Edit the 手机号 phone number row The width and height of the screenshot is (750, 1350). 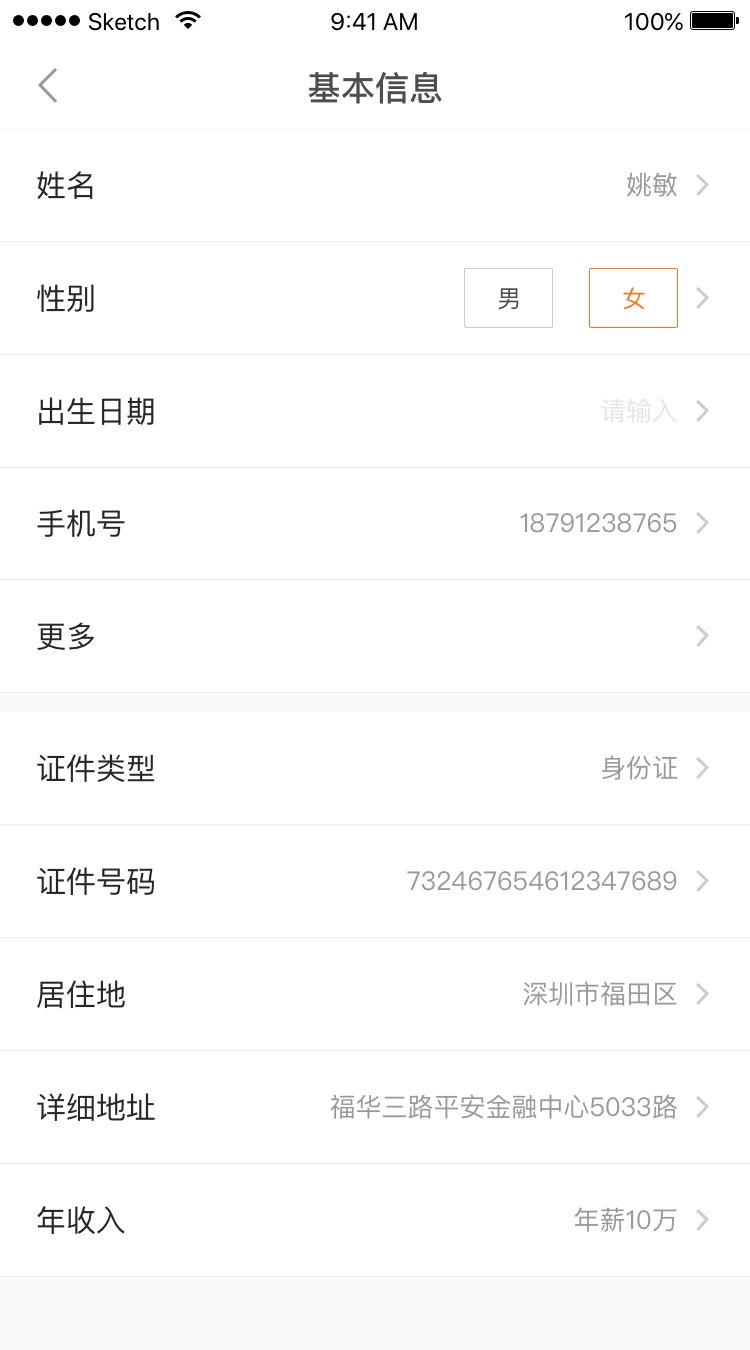[375, 523]
